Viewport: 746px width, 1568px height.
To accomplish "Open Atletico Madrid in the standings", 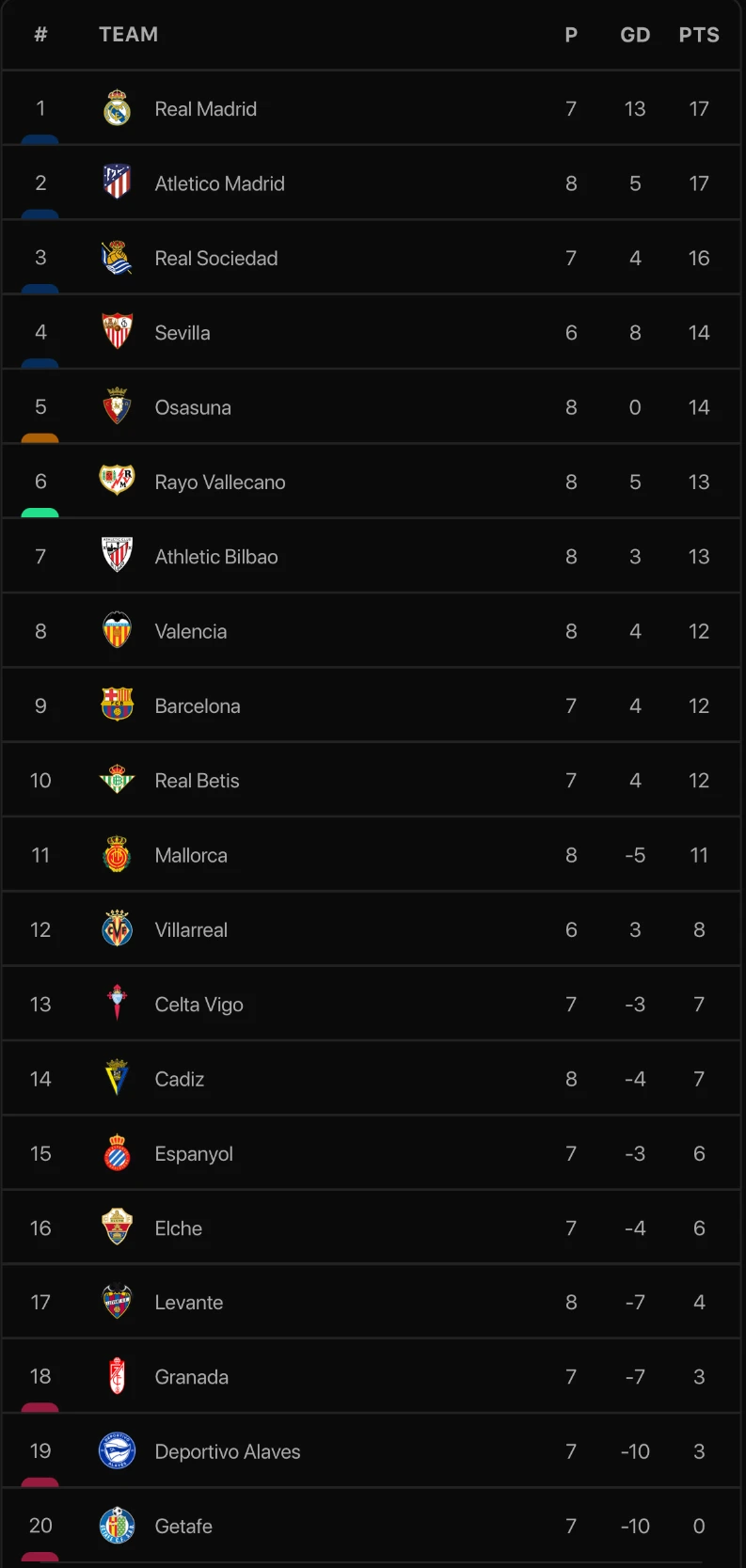I will pos(219,183).
